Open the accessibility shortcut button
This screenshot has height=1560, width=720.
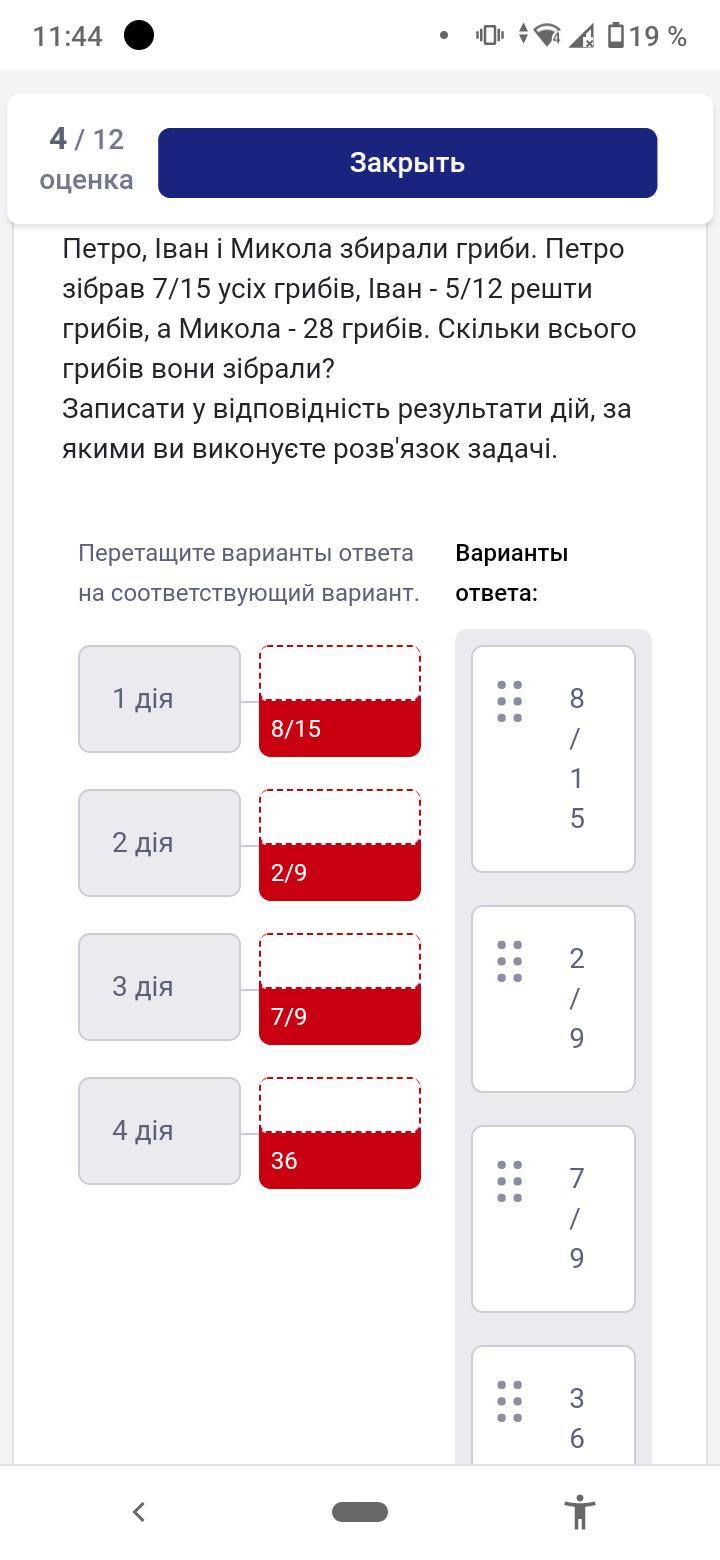point(579,1512)
